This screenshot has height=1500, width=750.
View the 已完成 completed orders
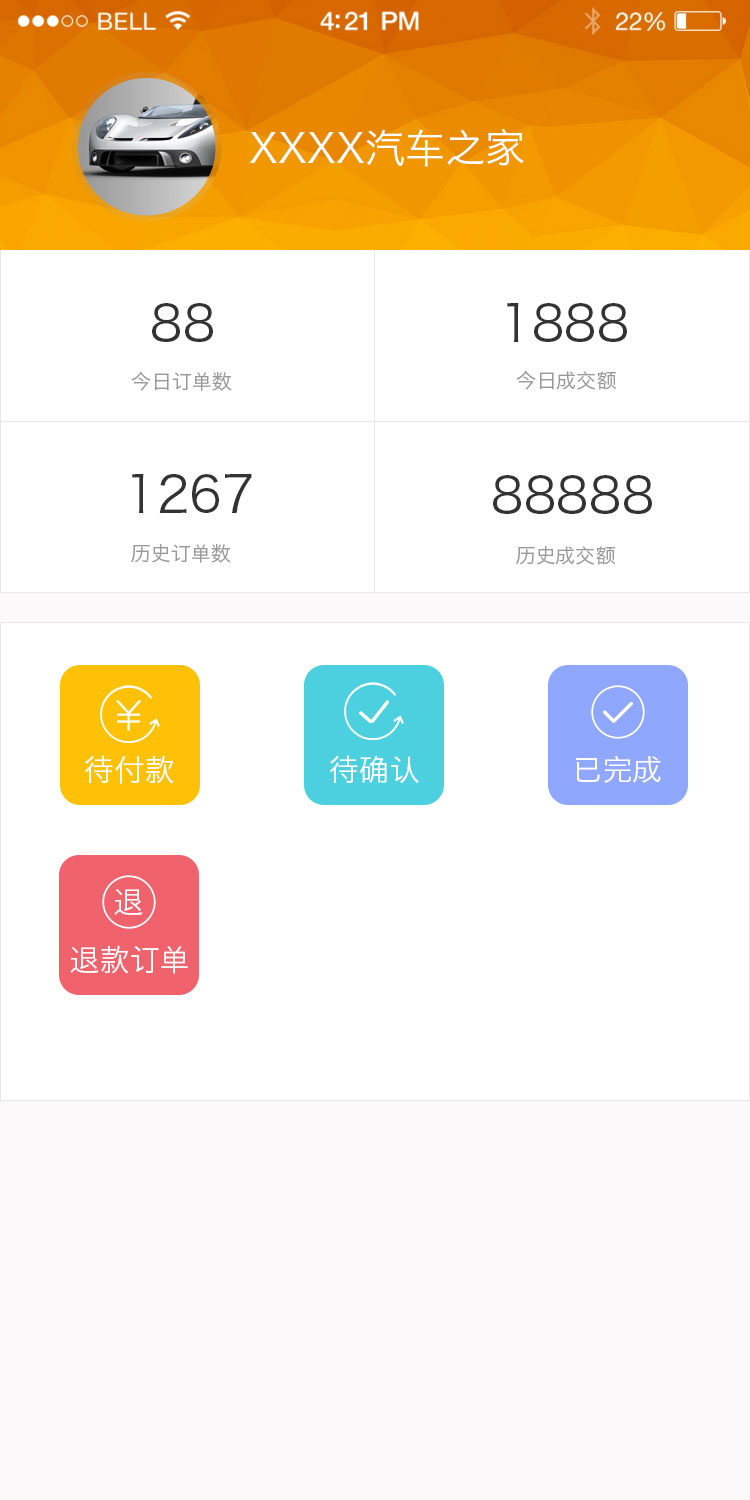click(x=618, y=735)
